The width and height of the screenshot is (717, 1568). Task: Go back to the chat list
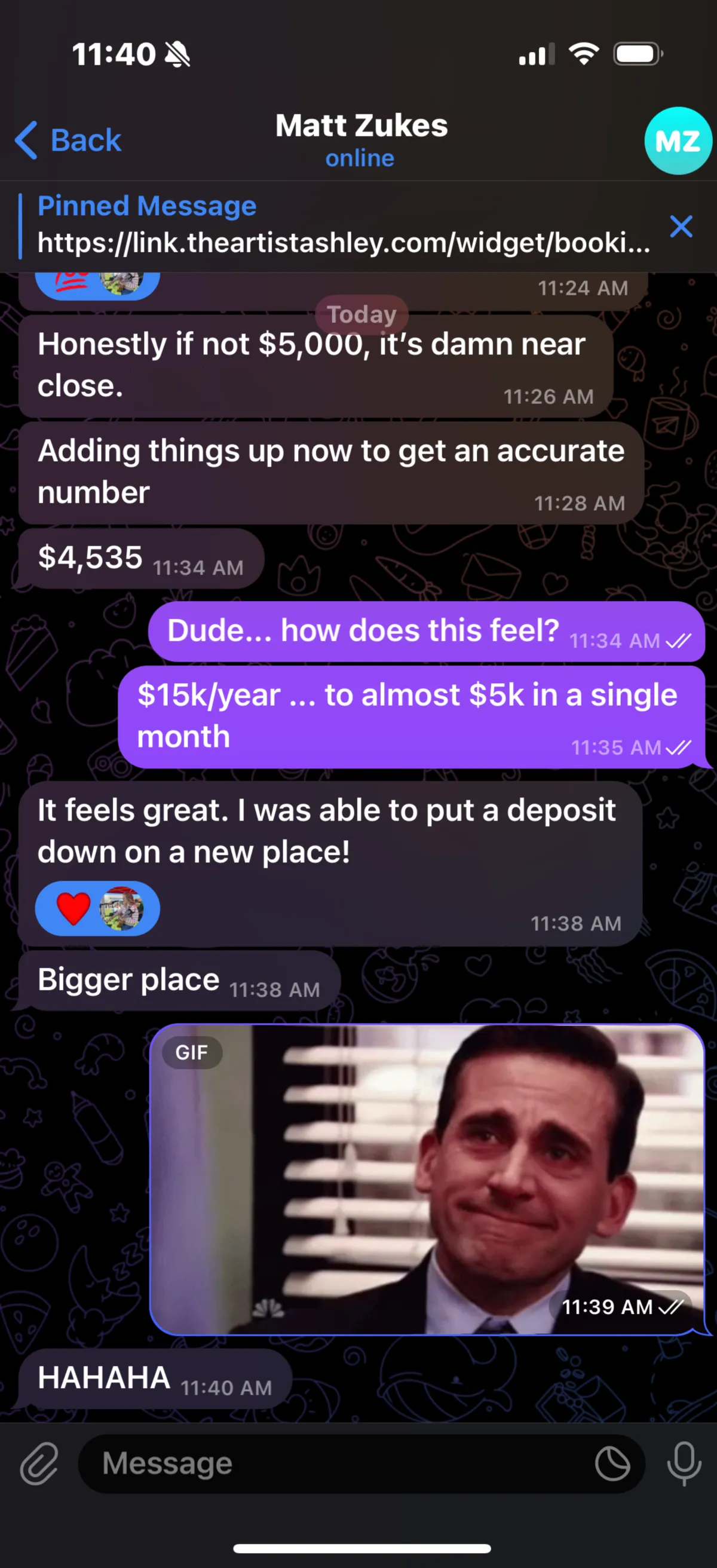tap(68, 140)
